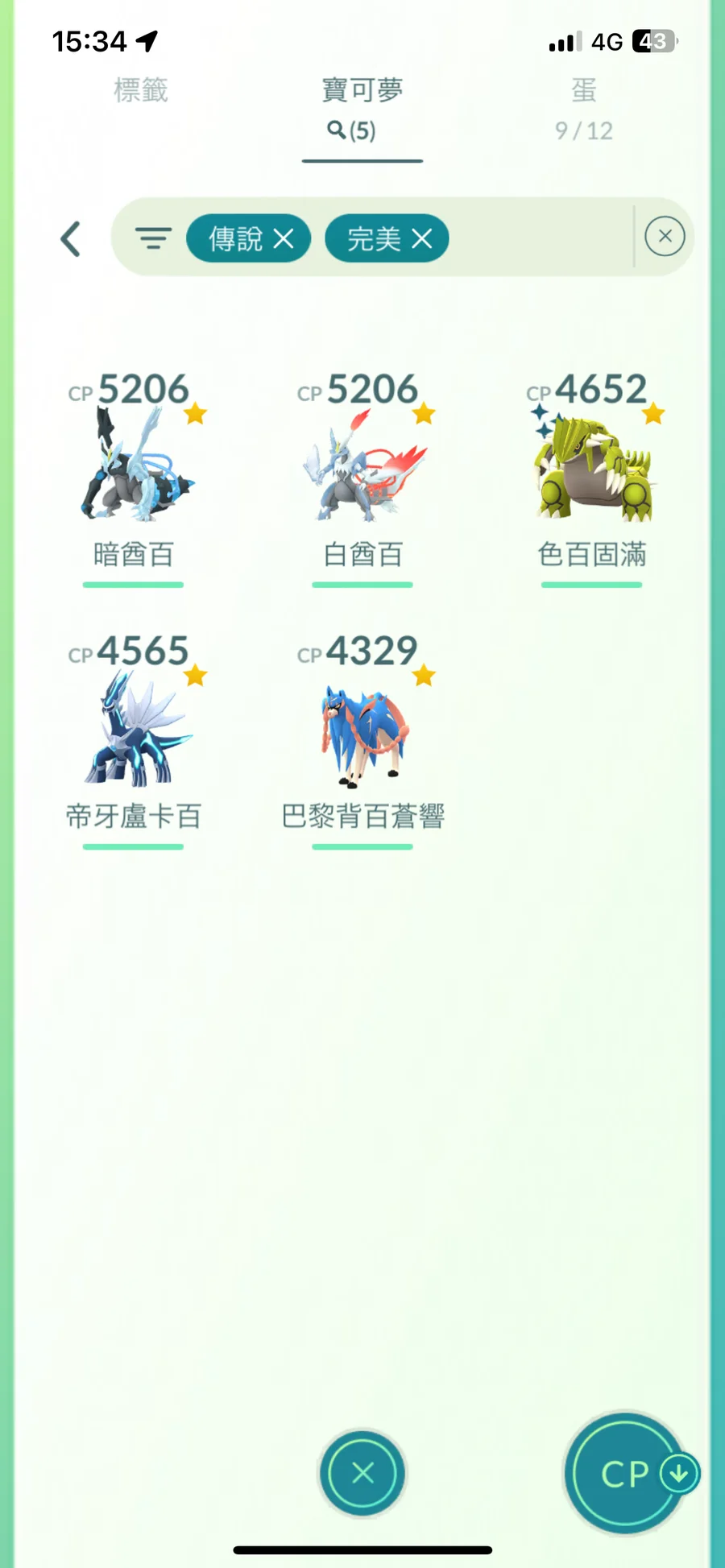Screen dimensions: 725x1568
Task: Clear the whole search bar
Action: 665,237
